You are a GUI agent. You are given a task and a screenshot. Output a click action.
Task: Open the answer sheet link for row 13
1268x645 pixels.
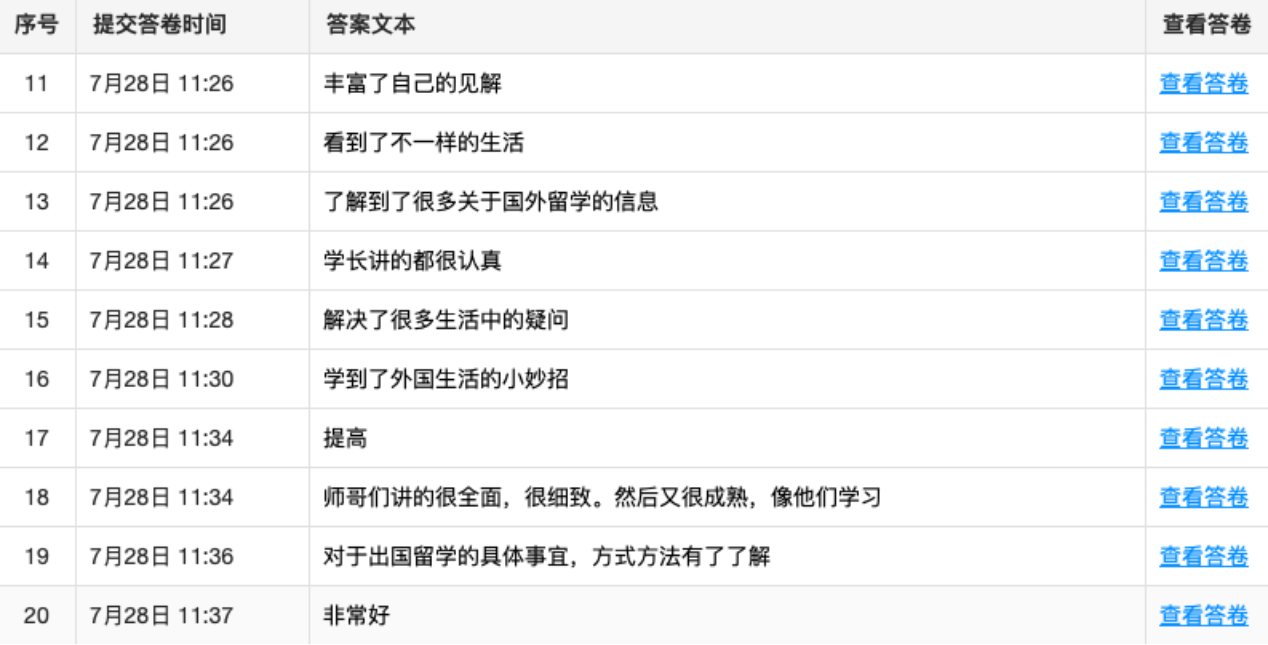click(1203, 202)
